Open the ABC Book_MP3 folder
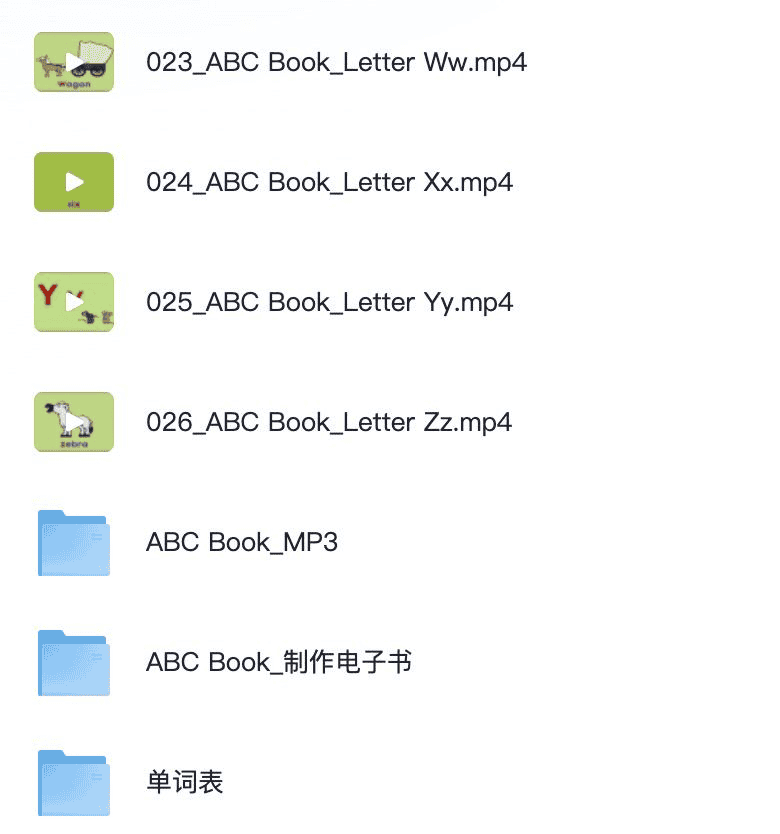Screen dimensions: 780x834 pos(242,542)
